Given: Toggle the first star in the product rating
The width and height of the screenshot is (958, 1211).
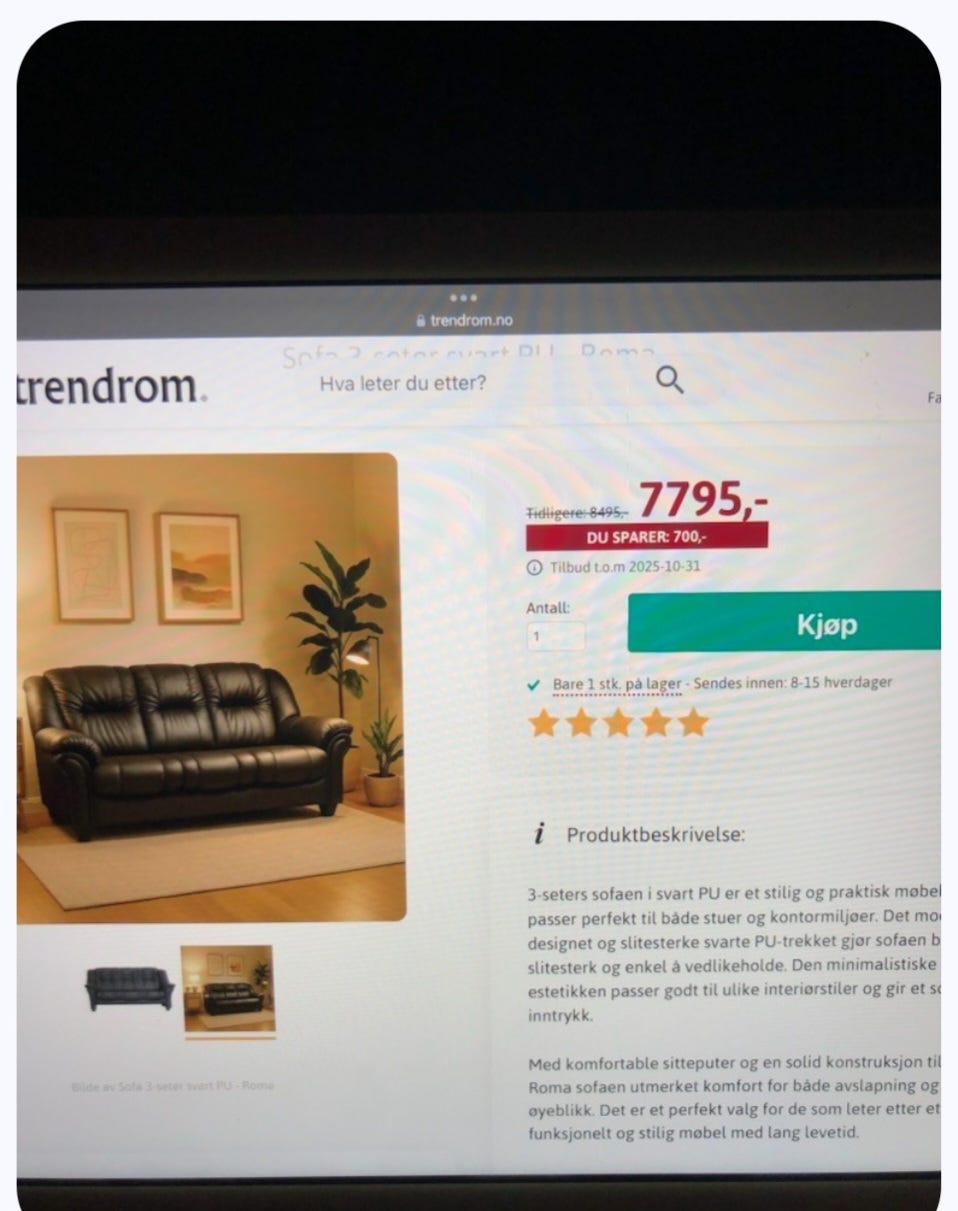Looking at the screenshot, I should [x=545, y=722].
